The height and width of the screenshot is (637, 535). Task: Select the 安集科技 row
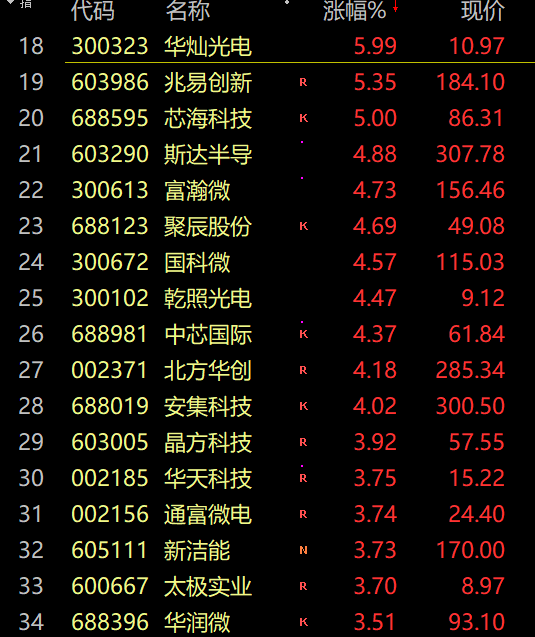(x=267, y=406)
